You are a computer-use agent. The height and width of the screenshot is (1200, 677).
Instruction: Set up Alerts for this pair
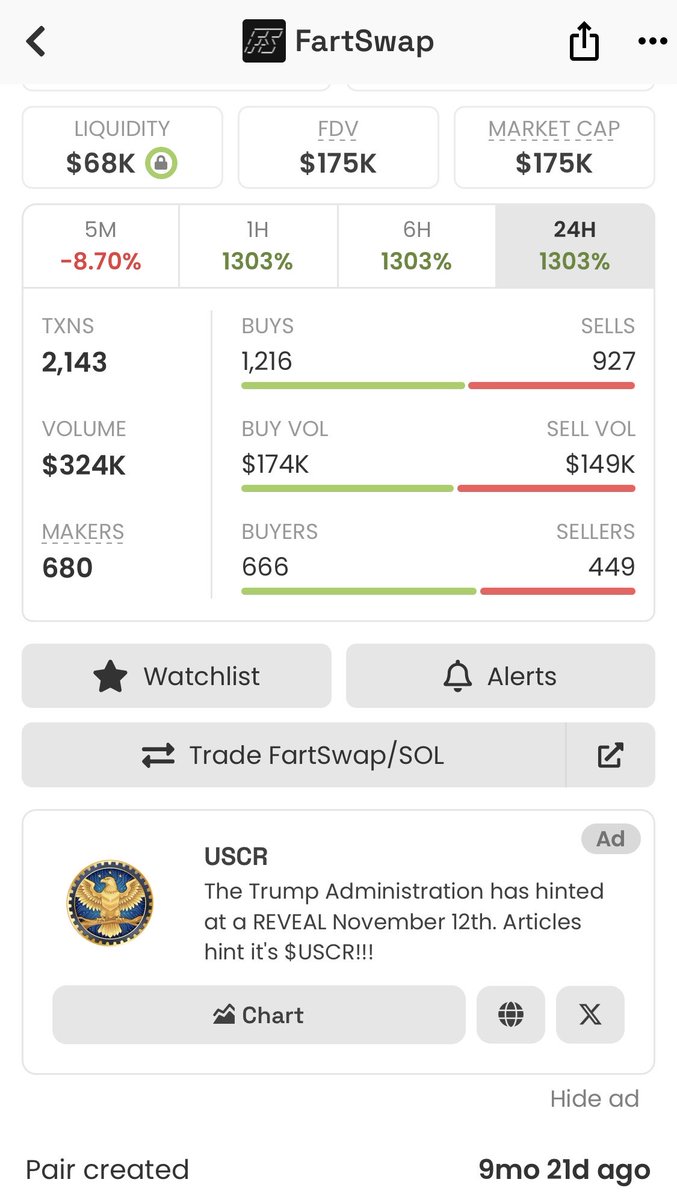point(500,676)
